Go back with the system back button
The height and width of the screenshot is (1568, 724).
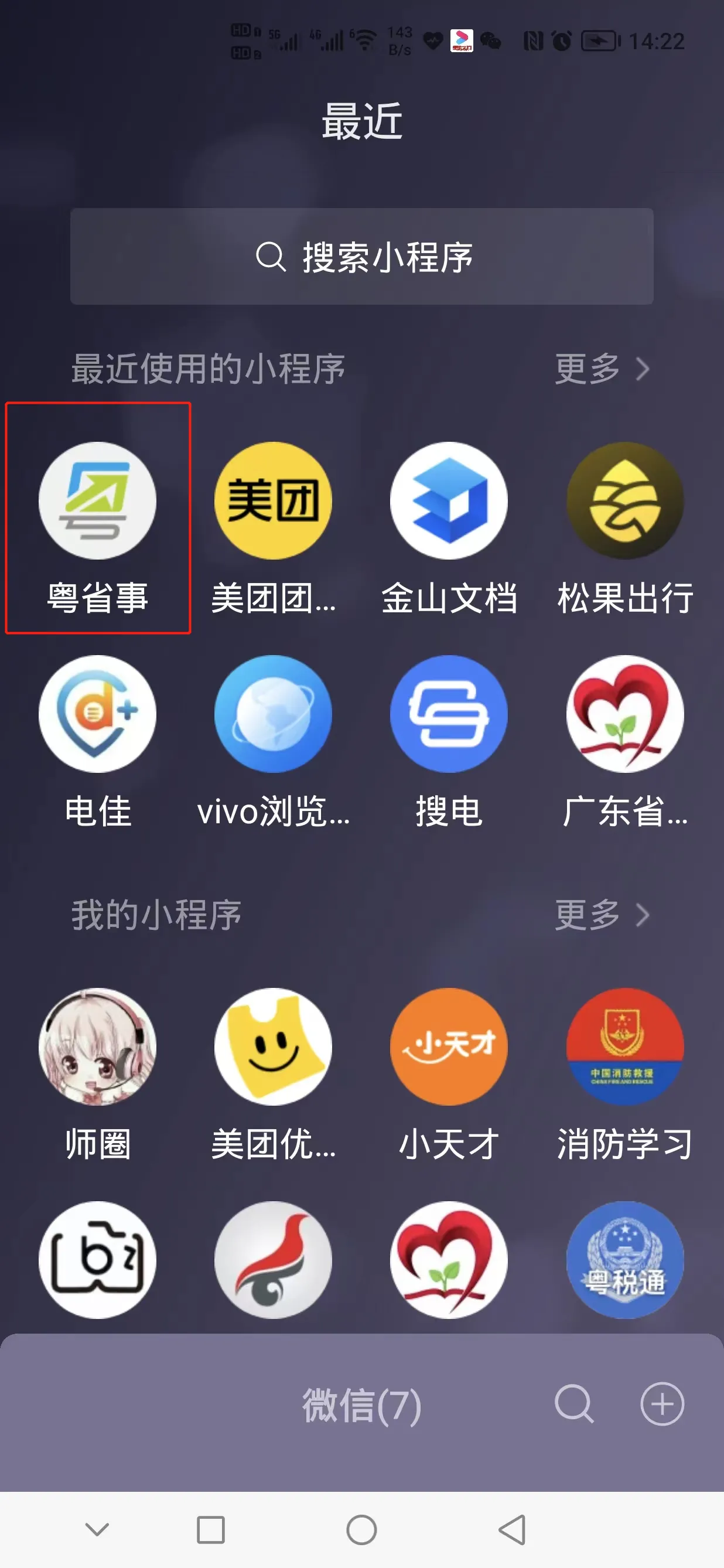513,1530
